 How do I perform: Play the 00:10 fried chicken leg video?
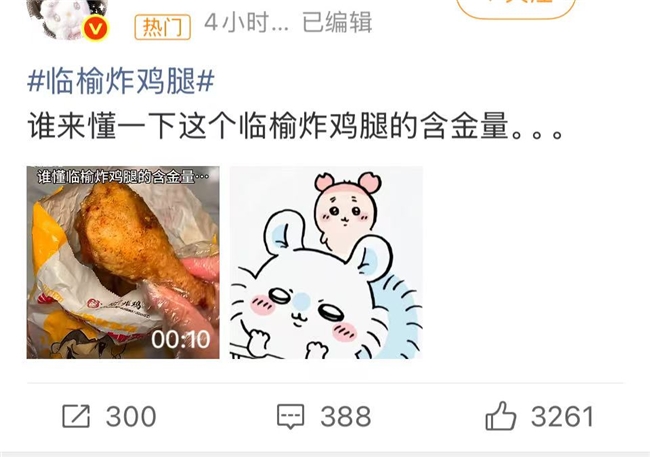coord(123,262)
